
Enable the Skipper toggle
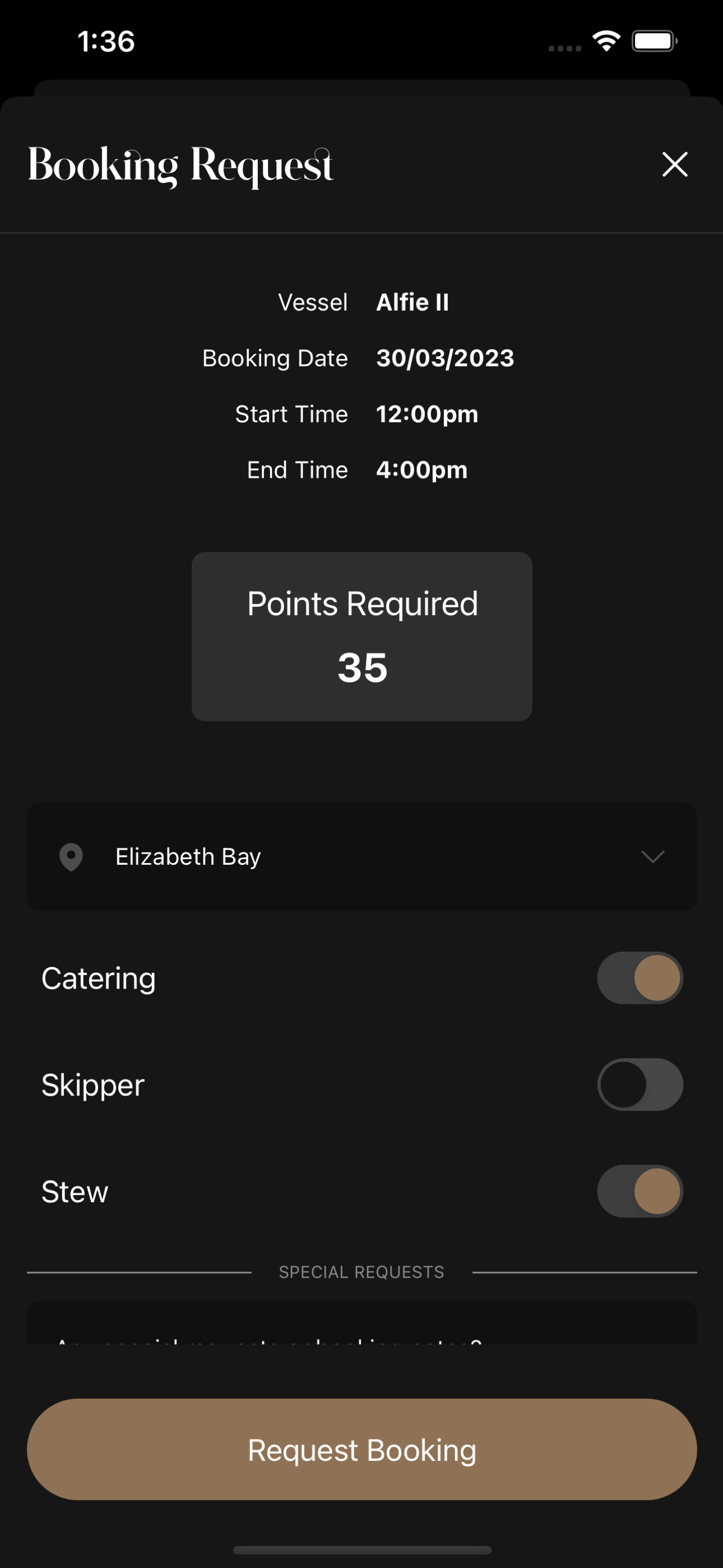pyautogui.click(x=639, y=1085)
